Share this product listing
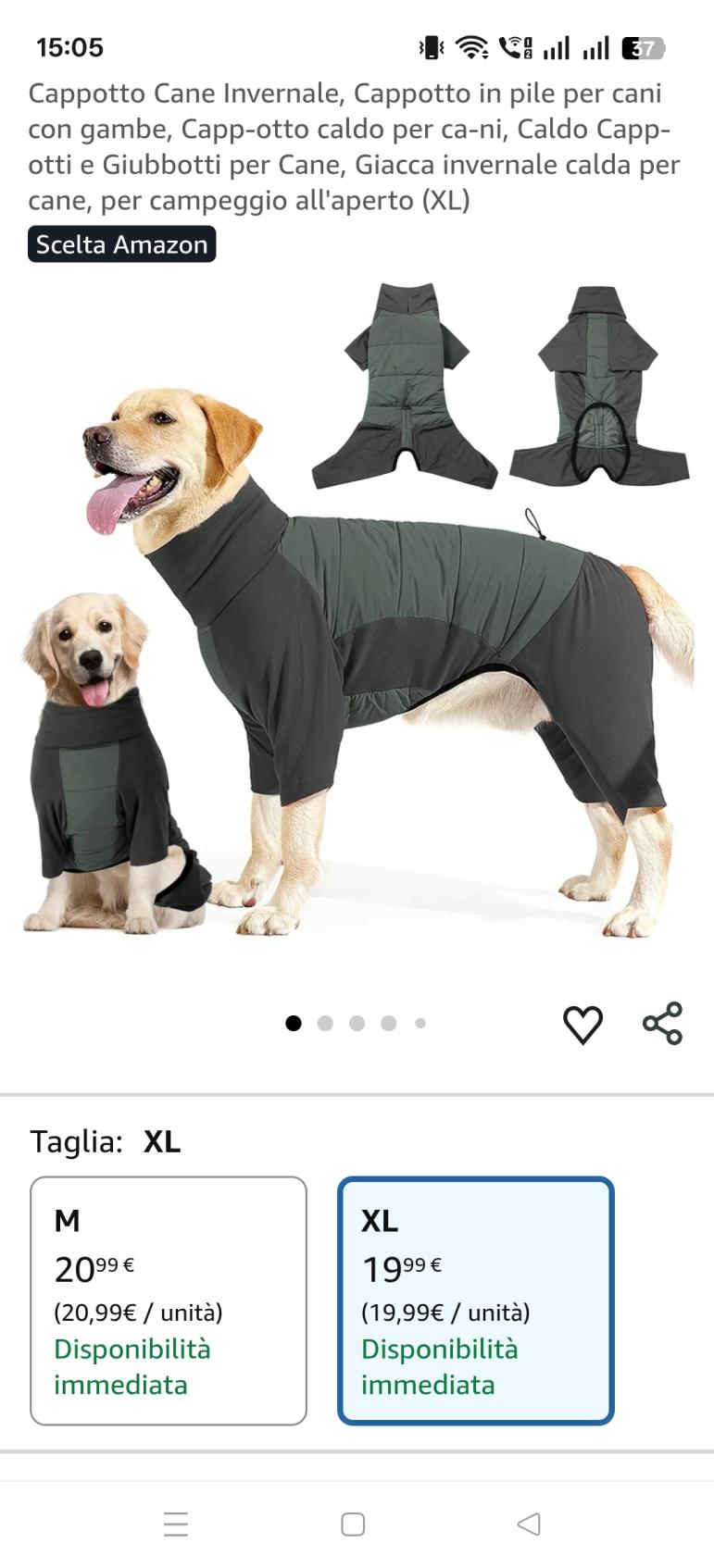Image resolution: width=714 pixels, height=1568 pixels. pos(662,1024)
